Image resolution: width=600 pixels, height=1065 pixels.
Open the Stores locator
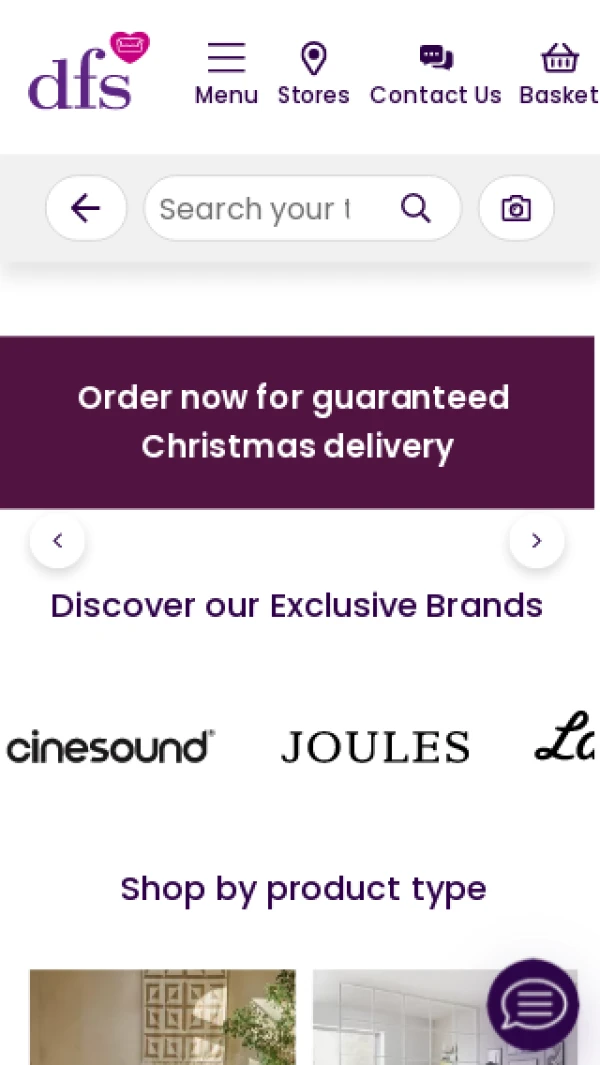(313, 73)
